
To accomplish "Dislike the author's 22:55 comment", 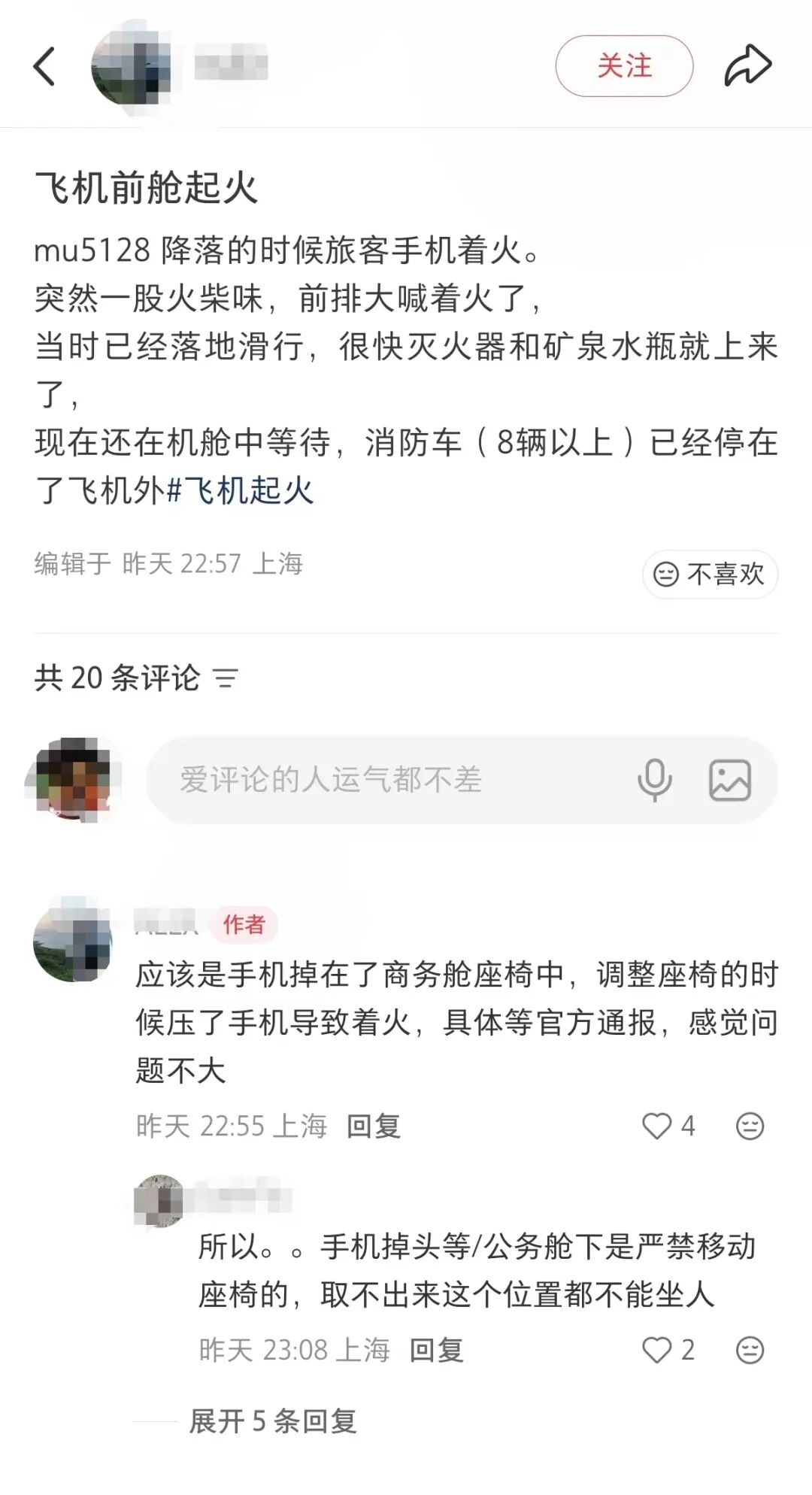I will tap(750, 1127).
